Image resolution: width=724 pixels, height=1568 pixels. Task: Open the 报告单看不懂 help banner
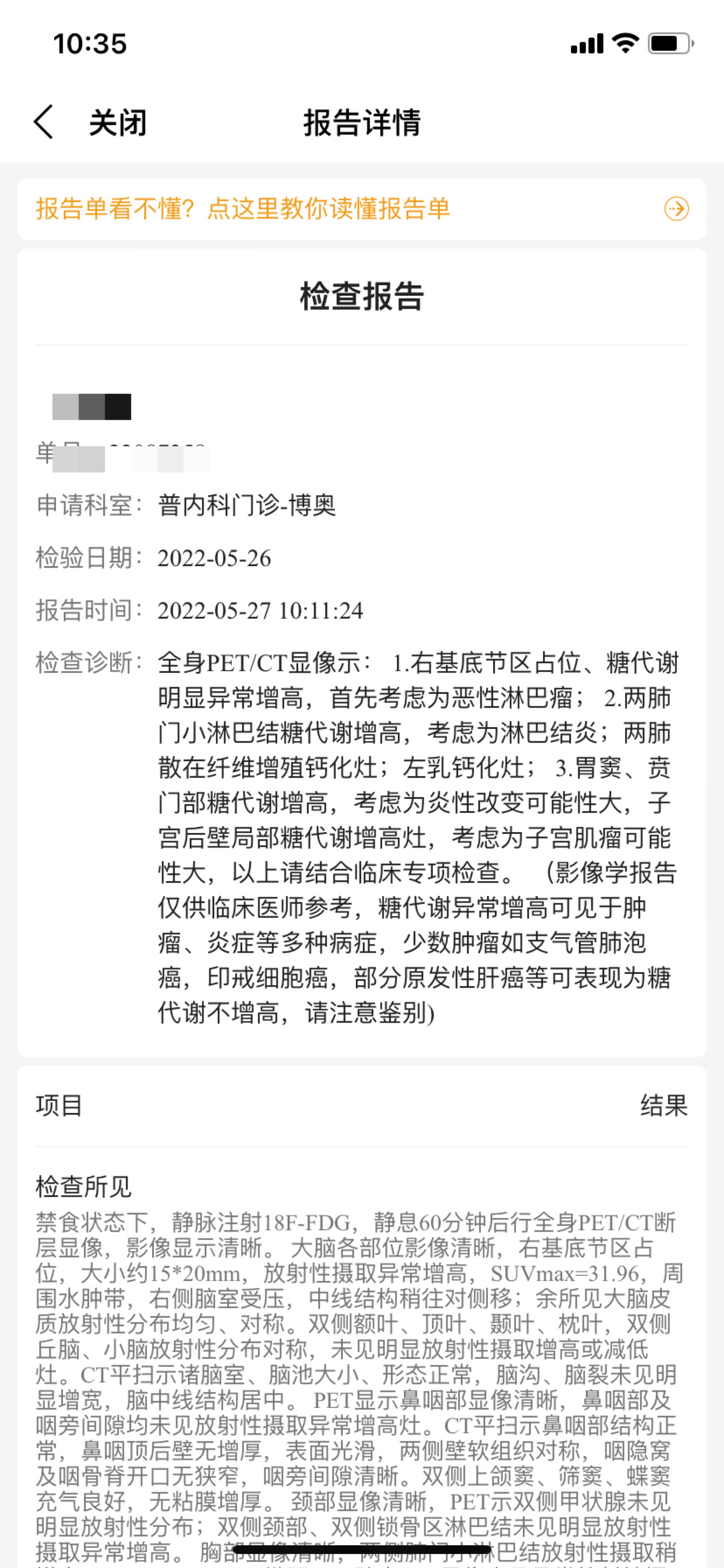point(362,209)
